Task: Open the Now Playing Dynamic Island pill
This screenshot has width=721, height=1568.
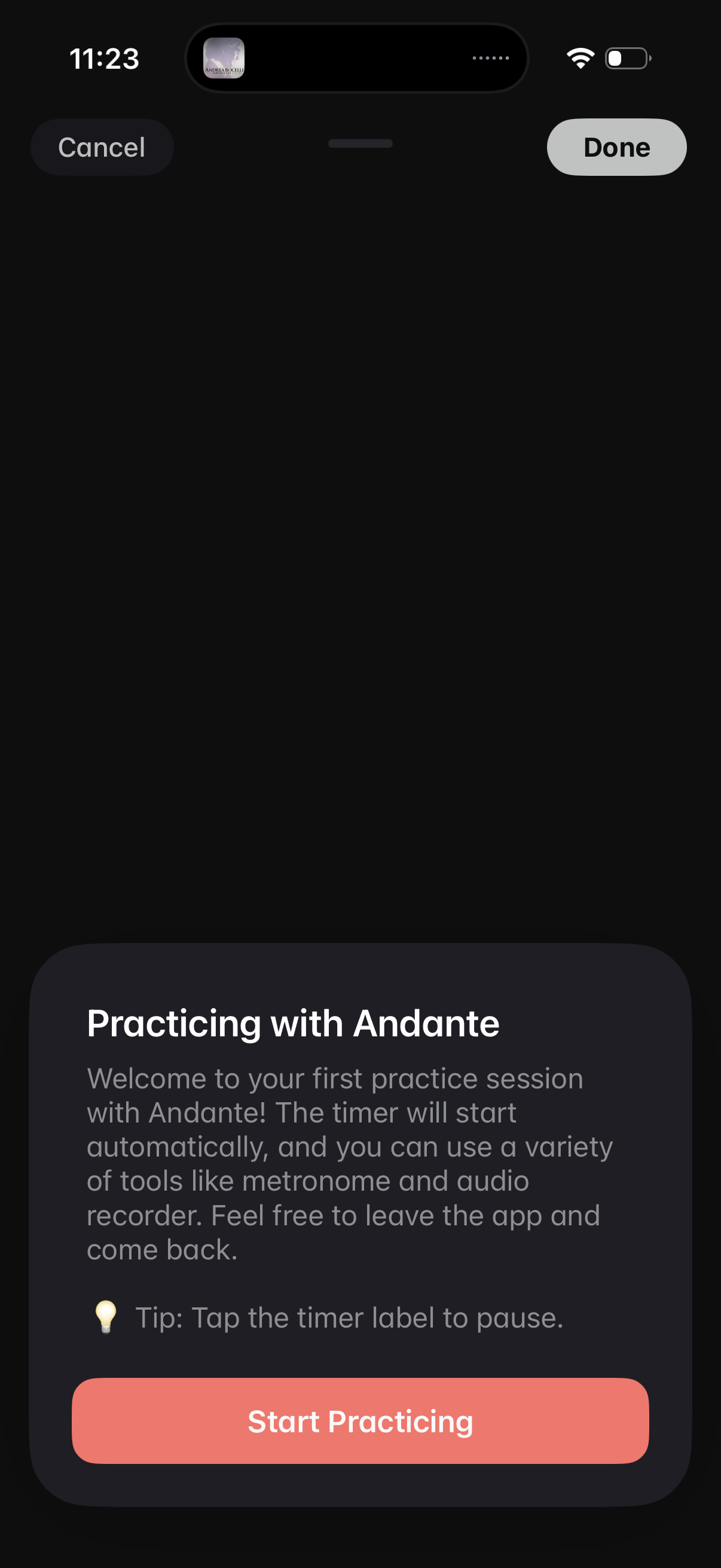Action: 357,58
